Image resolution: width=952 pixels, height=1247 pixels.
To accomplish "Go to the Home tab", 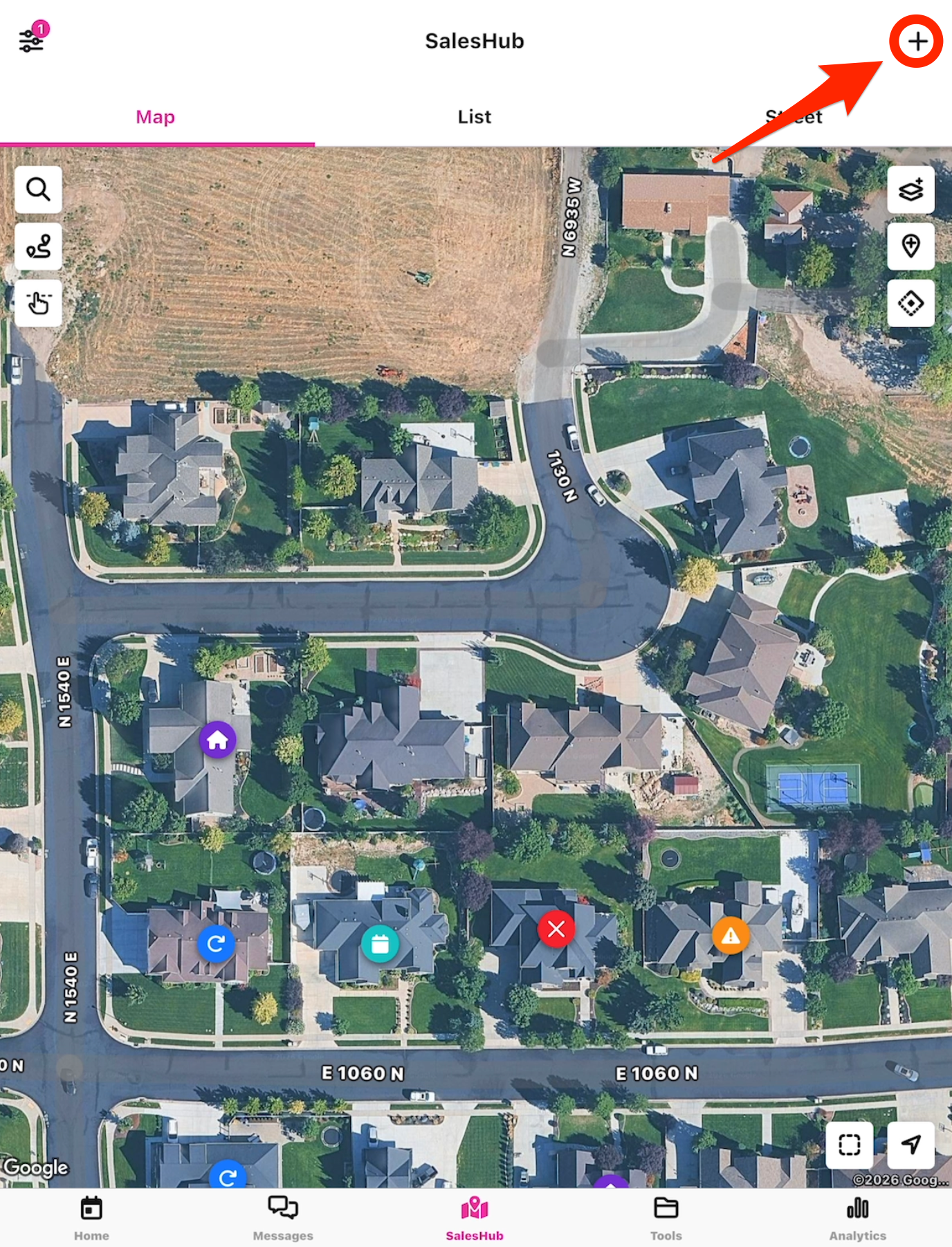I will (x=91, y=1217).
